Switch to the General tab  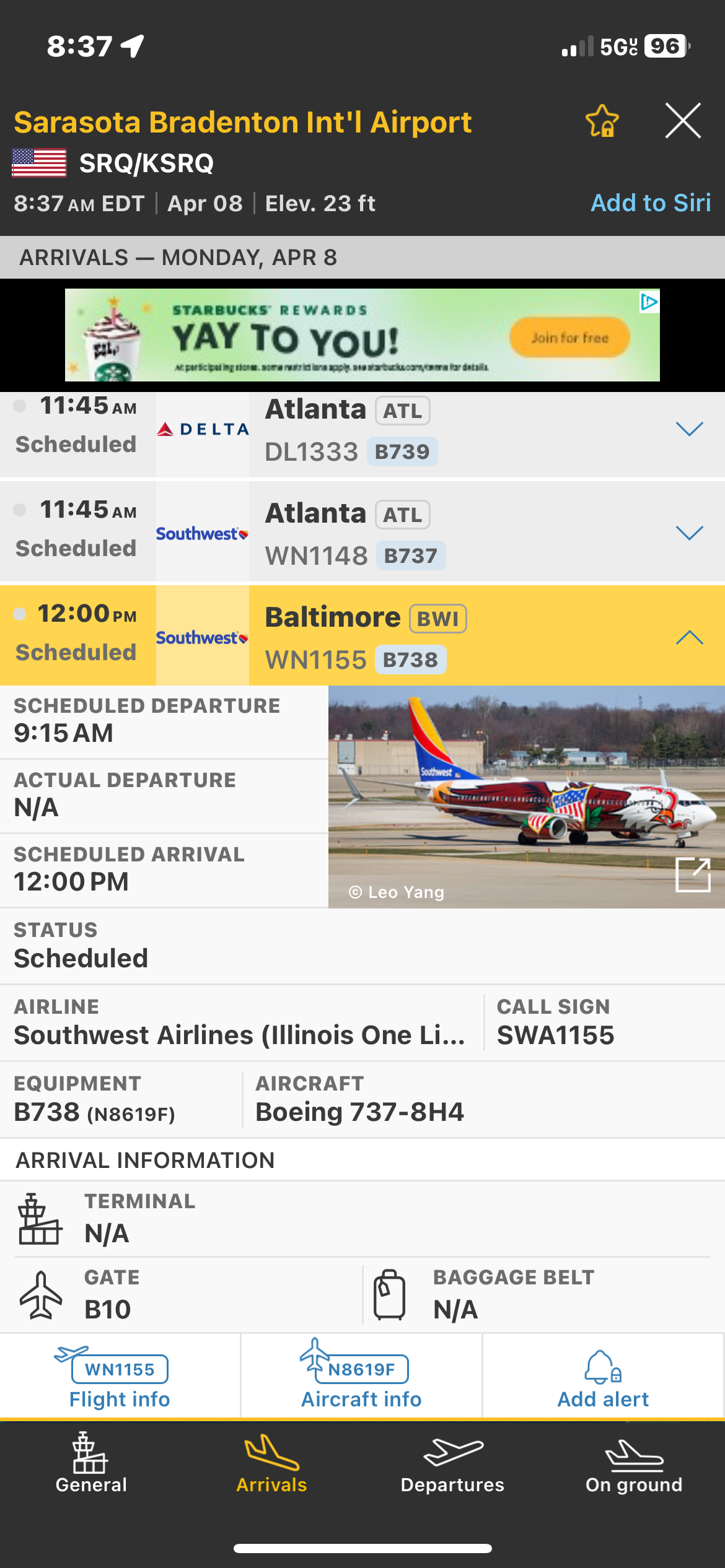coord(91,1464)
